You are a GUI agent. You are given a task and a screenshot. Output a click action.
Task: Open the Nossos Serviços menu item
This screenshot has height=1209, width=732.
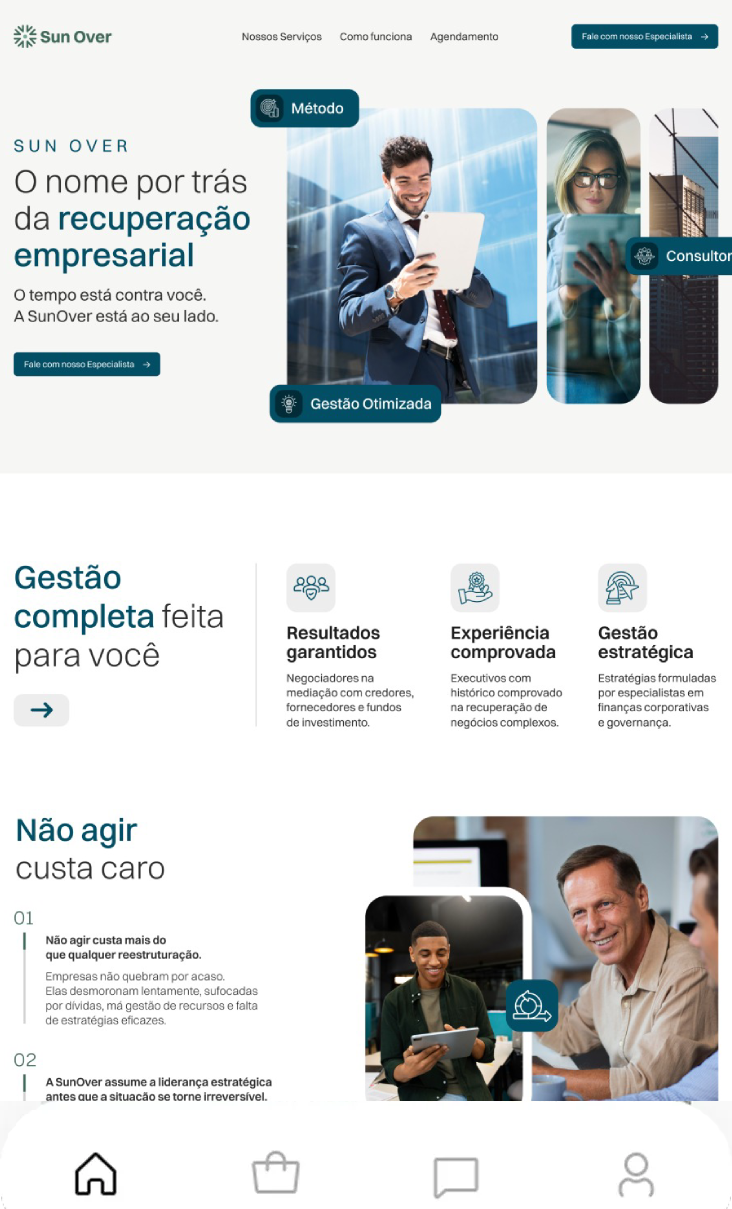coord(280,36)
